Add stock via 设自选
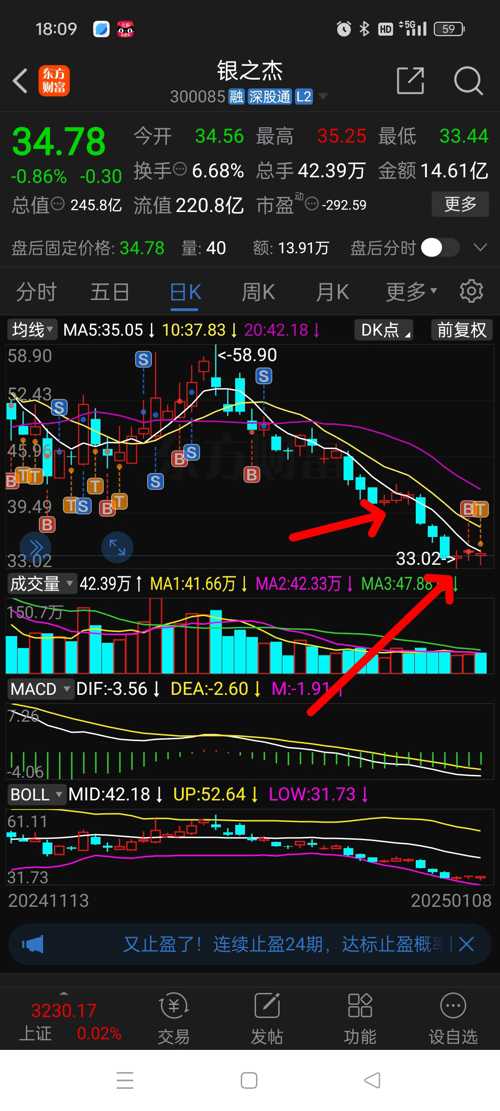The height and width of the screenshot is (1111, 500). tap(453, 1019)
